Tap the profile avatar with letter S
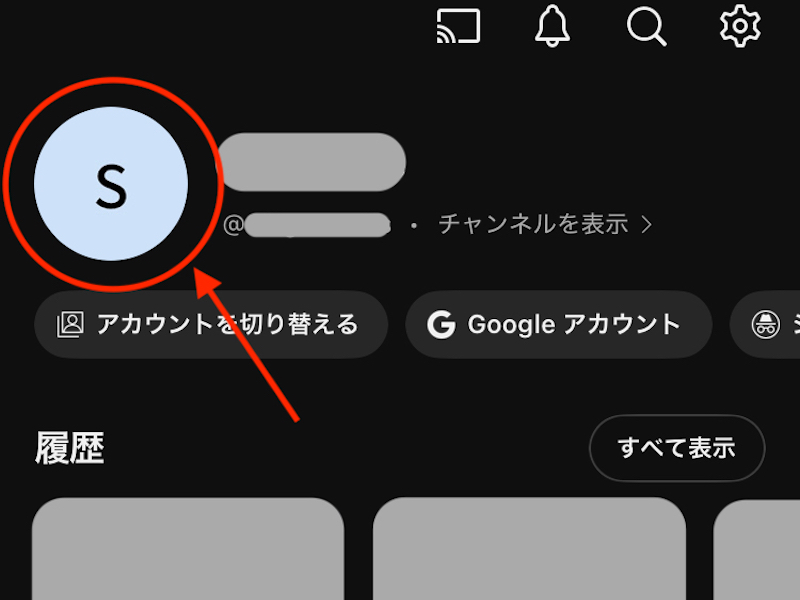Viewport: 800px width, 600px height. click(111, 185)
